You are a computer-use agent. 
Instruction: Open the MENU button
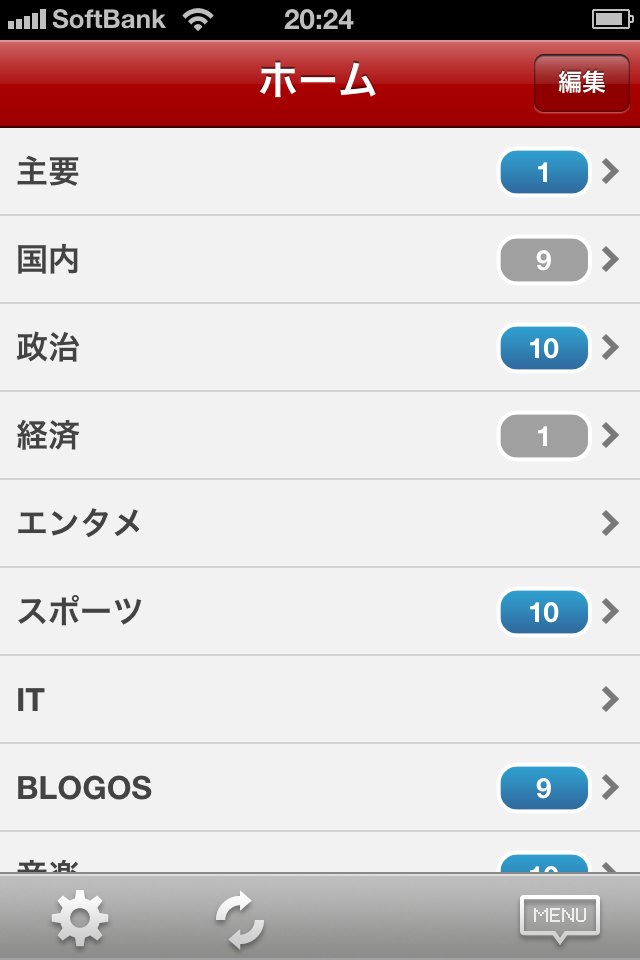click(x=559, y=918)
